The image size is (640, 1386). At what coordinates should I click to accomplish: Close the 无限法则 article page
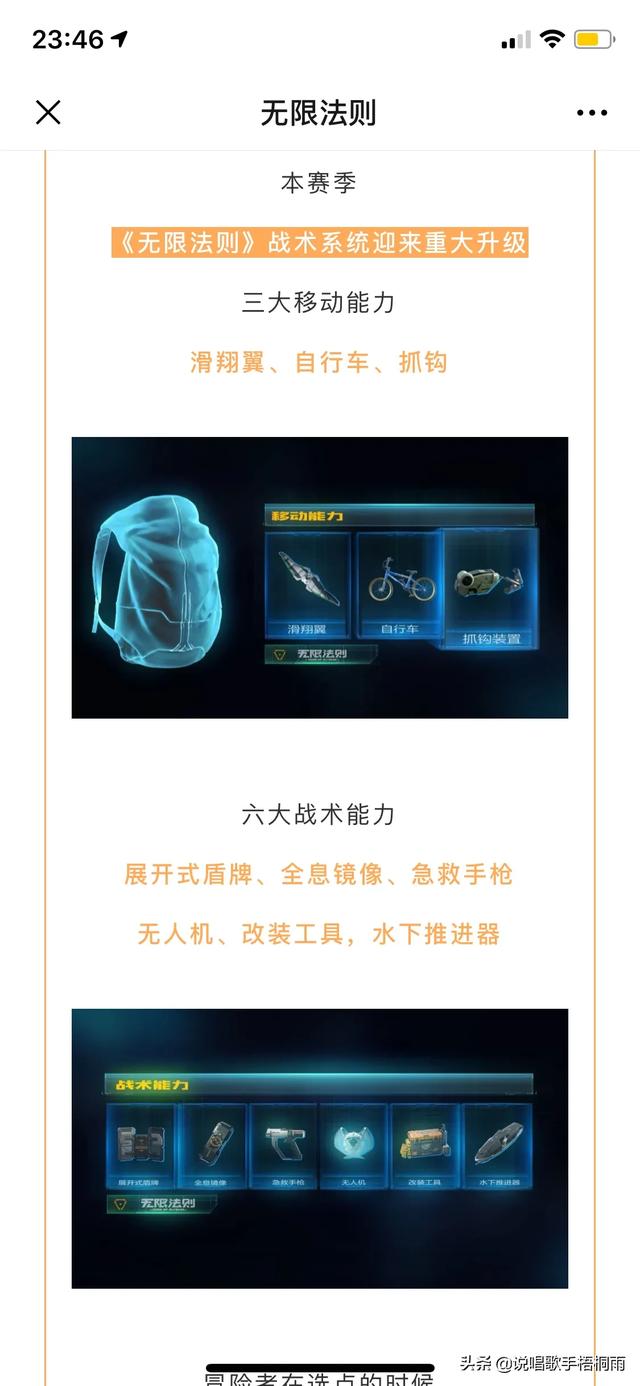pos(48,112)
